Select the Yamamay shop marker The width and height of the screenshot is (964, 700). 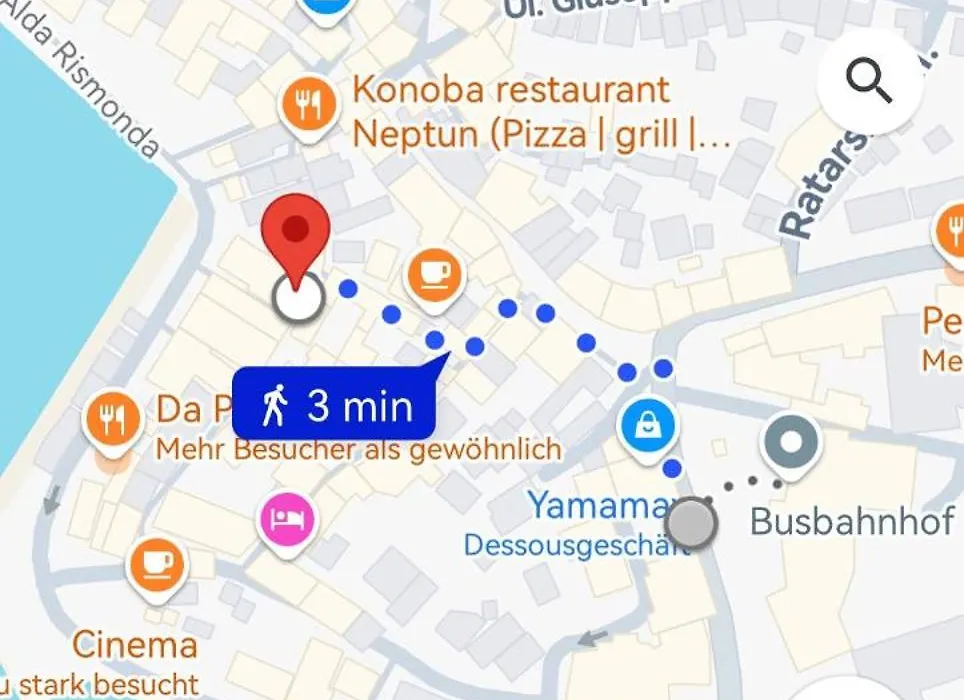tap(647, 427)
